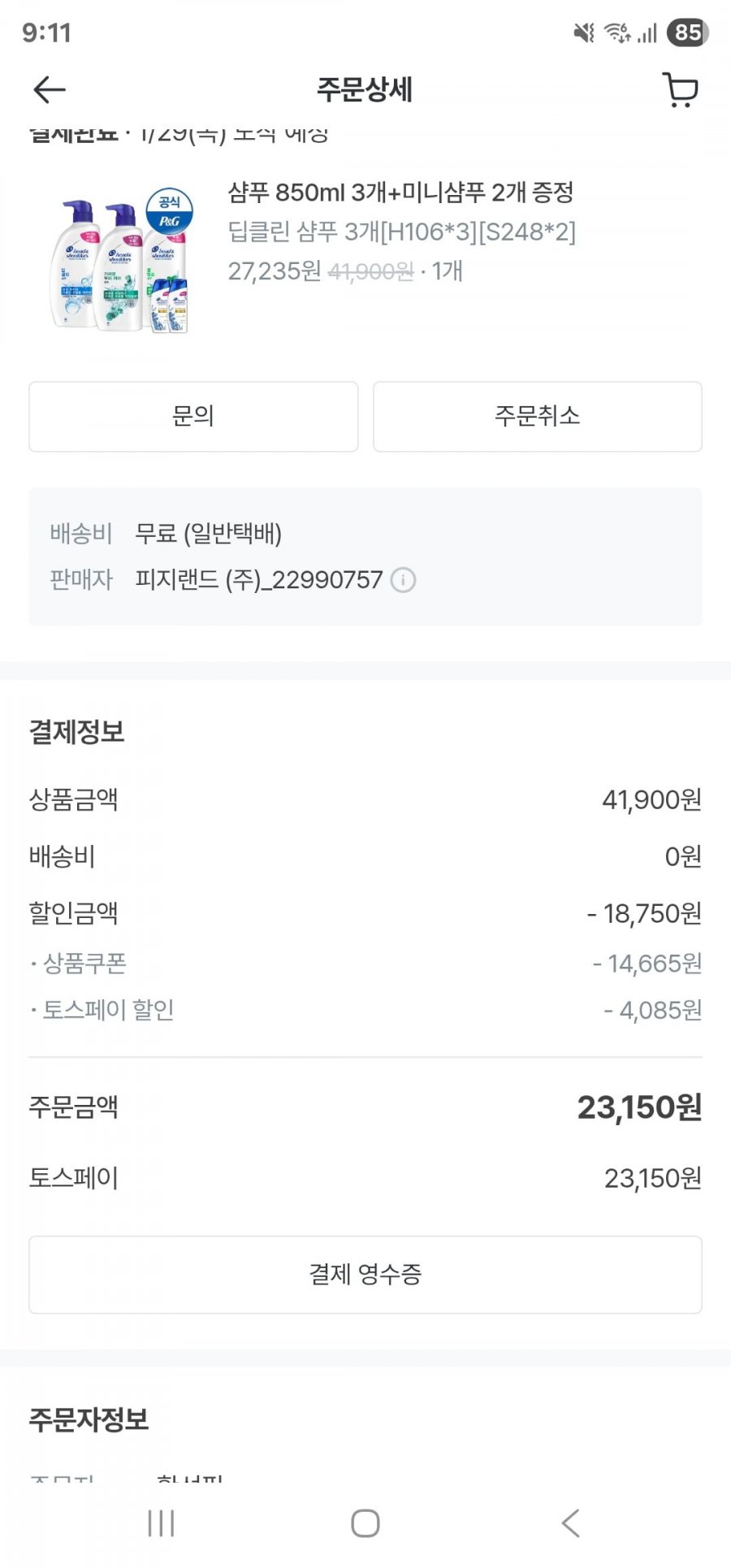Open the 샴푸 850ml 3개 product title
The width and height of the screenshot is (731, 1568).
tap(400, 193)
